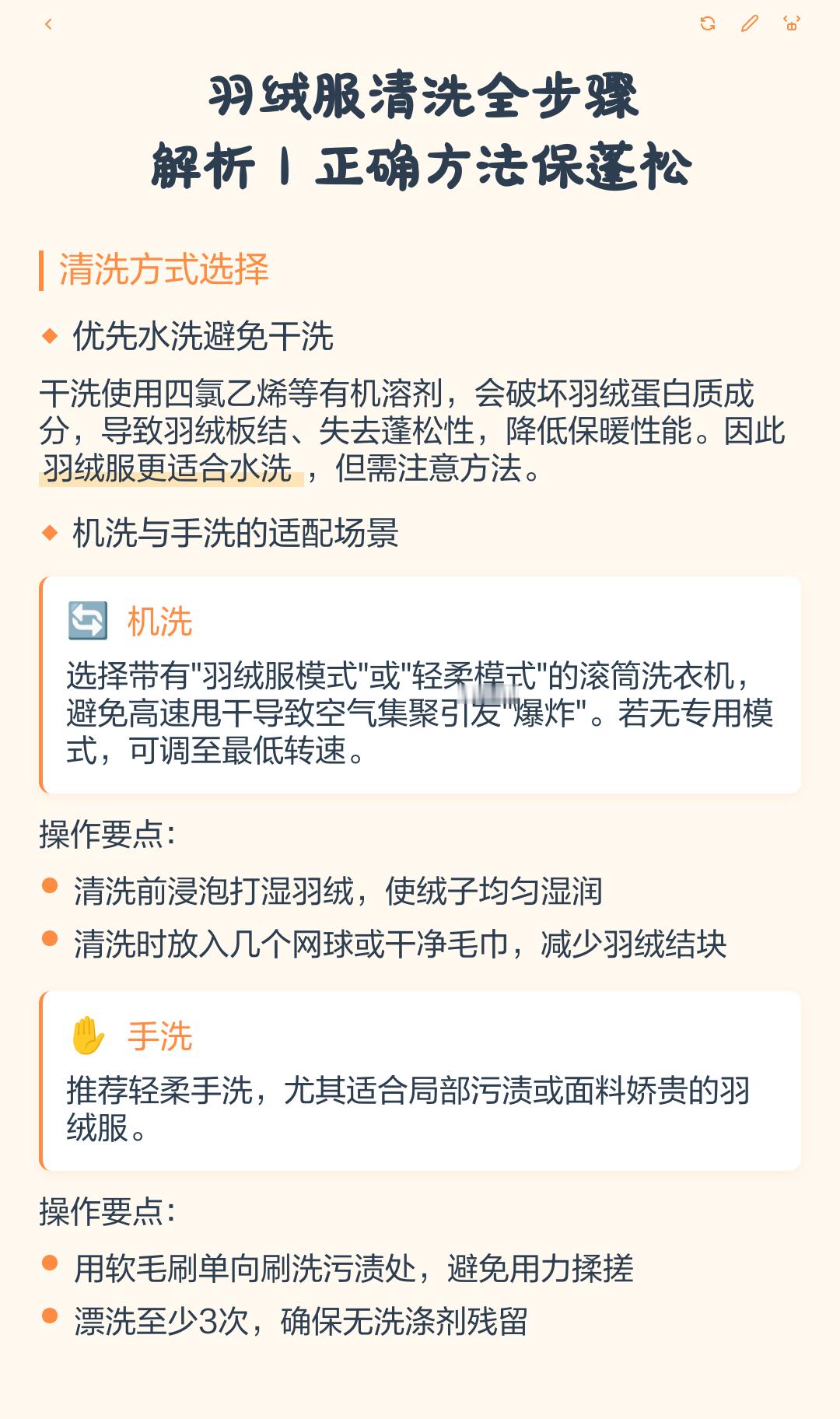Screen dimensions: 840x1419
Task: Tap the ✋ hand emoji icon on 手洗 card
Action: (x=87, y=1034)
